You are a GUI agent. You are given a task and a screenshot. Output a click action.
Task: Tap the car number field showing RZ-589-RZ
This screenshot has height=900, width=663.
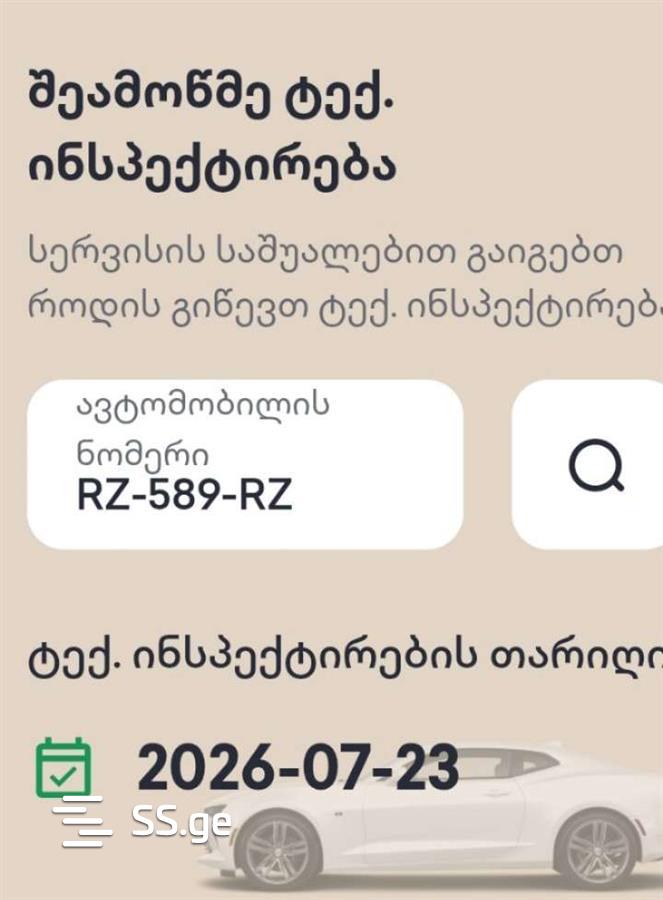[244, 464]
